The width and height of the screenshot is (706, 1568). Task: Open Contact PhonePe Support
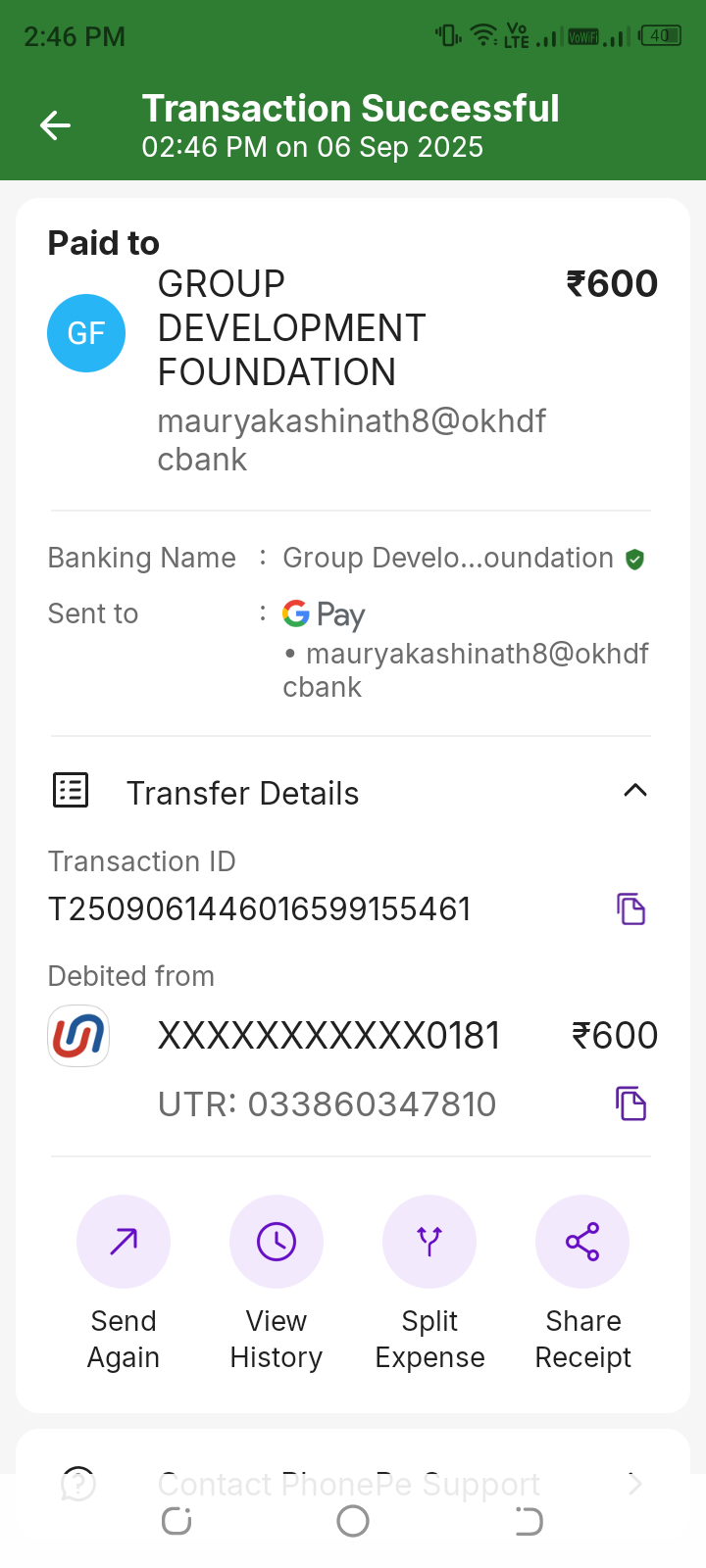pyautogui.click(x=348, y=1484)
